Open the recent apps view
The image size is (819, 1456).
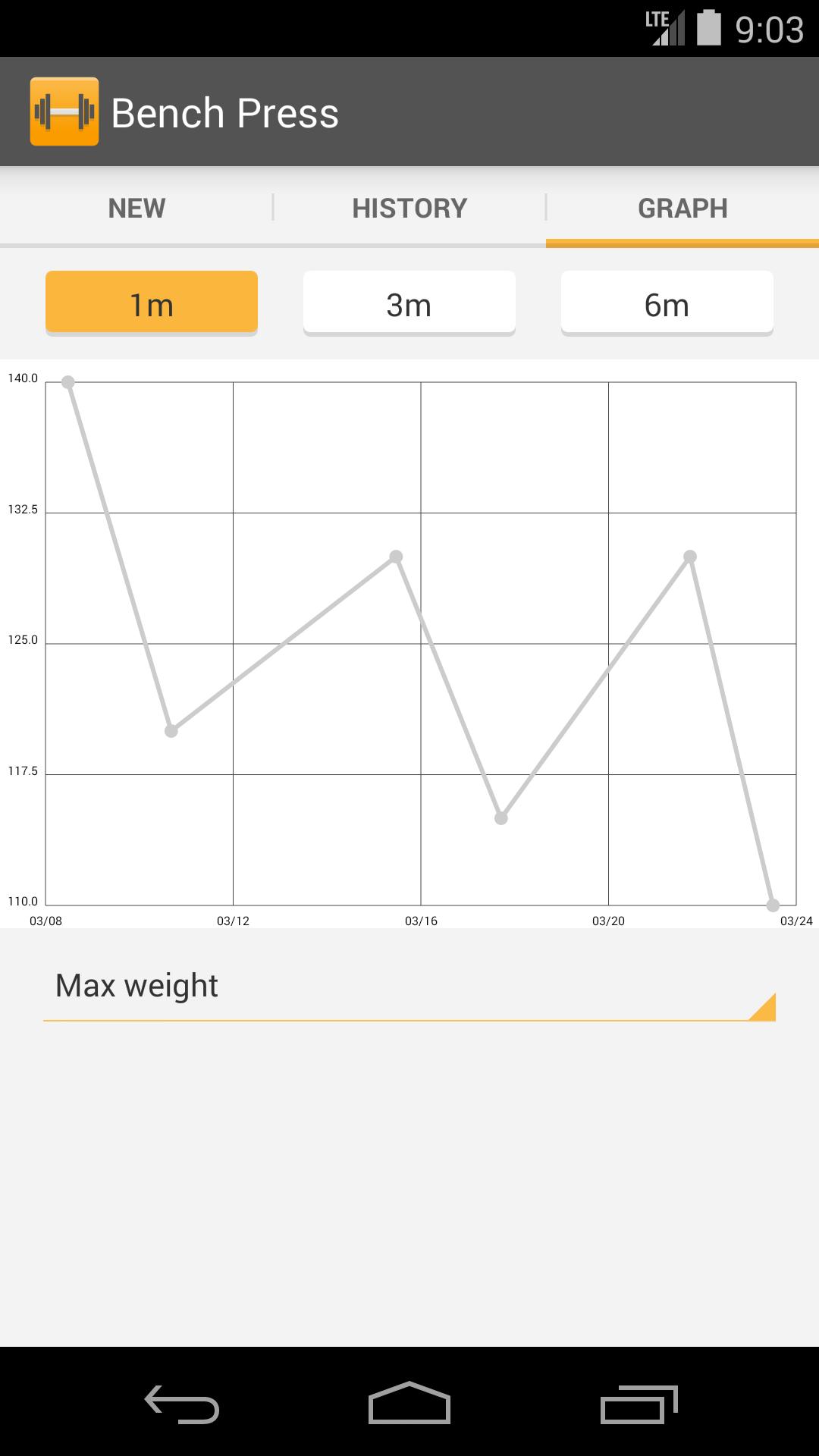[x=639, y=1404]
